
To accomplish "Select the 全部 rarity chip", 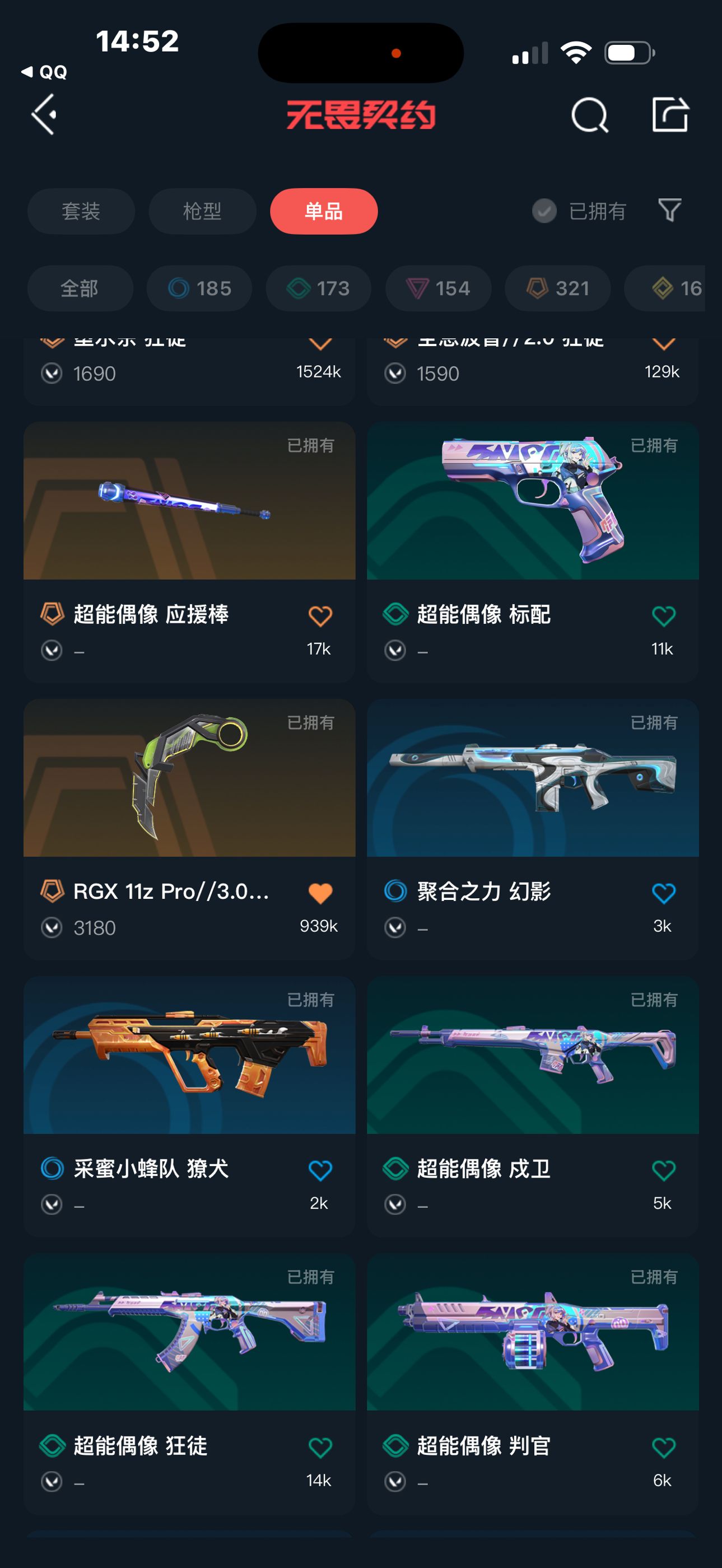I will click(x=80, y=288).
